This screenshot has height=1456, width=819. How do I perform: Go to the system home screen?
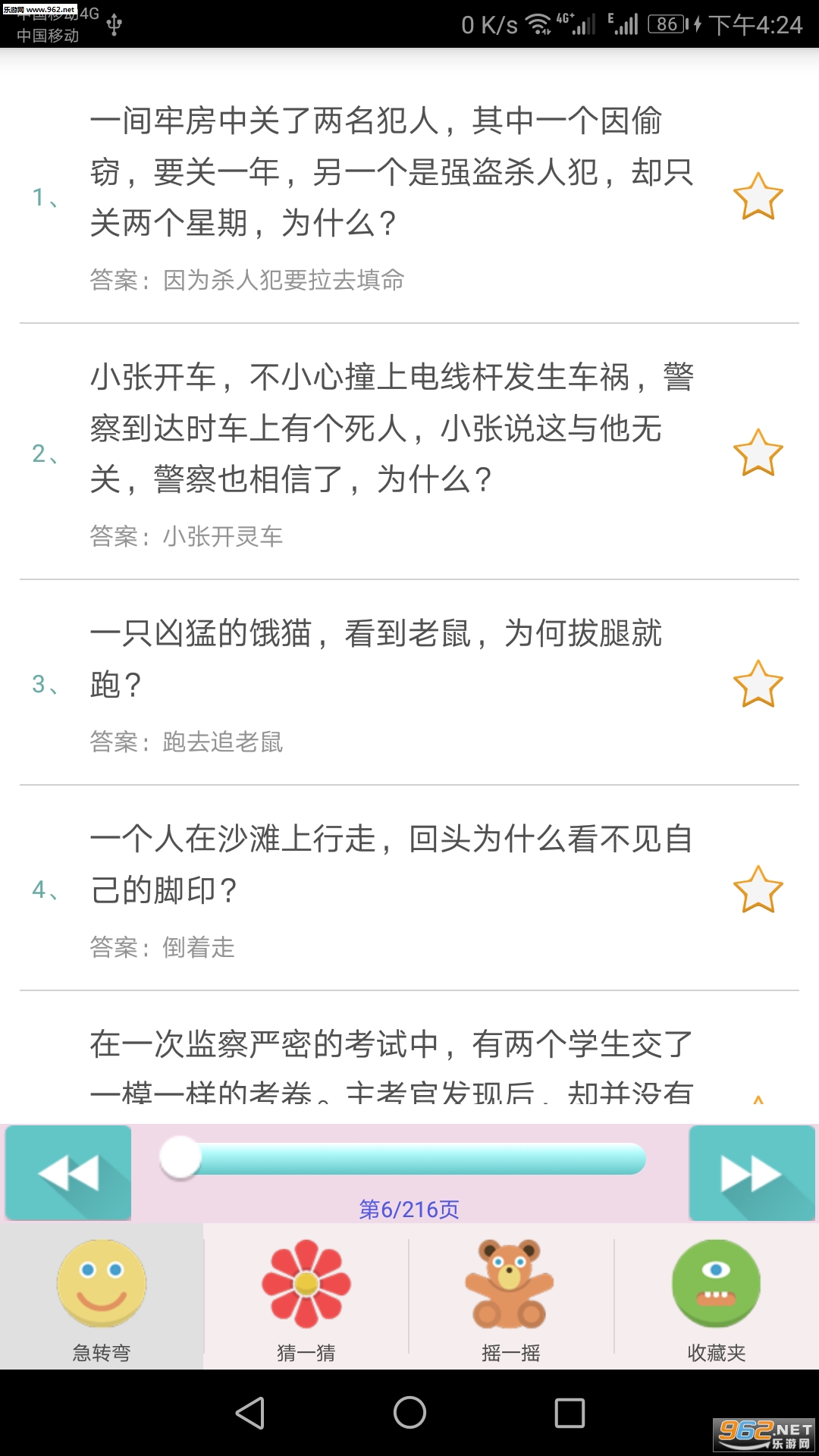[409, 1413]
